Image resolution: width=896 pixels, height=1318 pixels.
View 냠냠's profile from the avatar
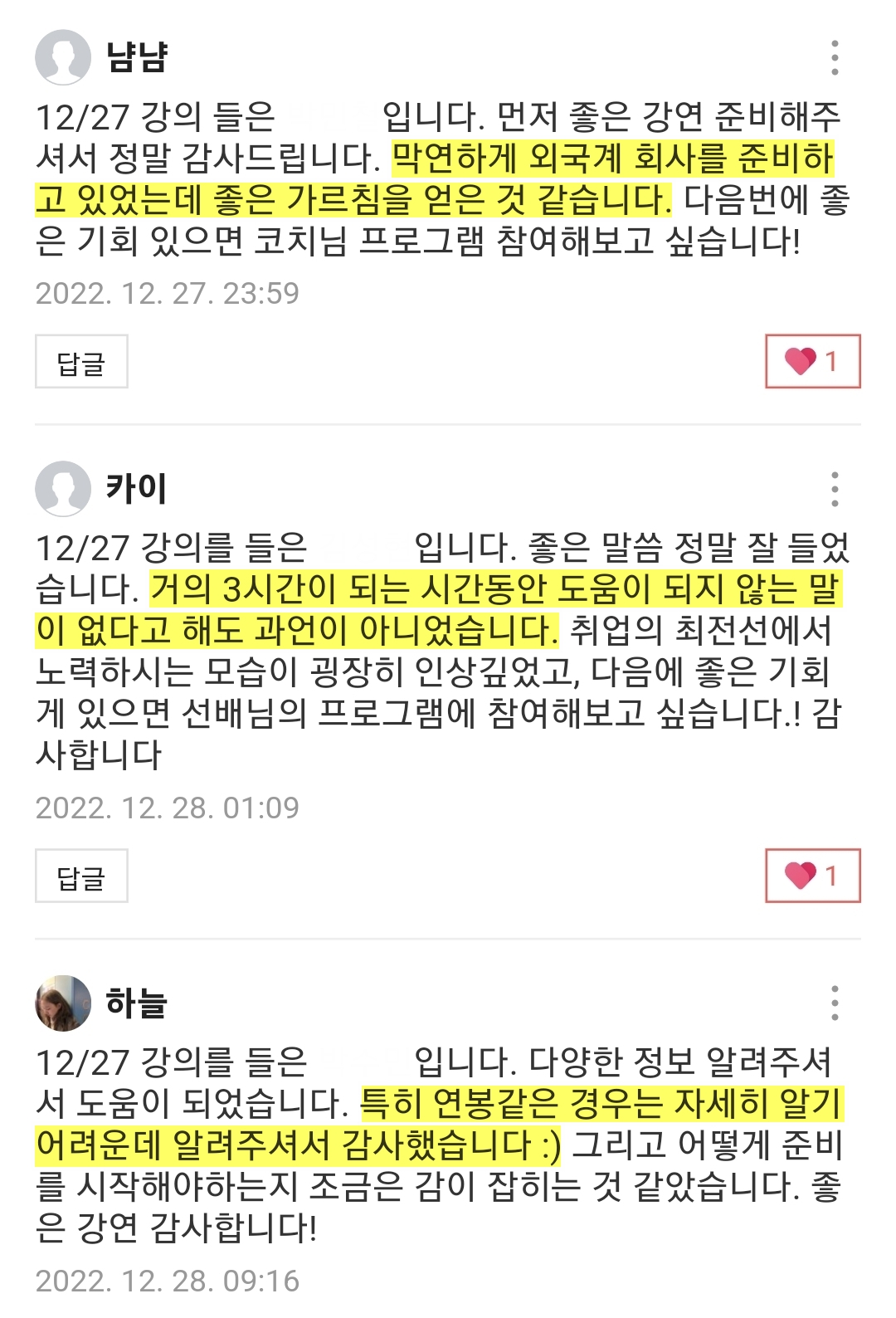point(63,57)
